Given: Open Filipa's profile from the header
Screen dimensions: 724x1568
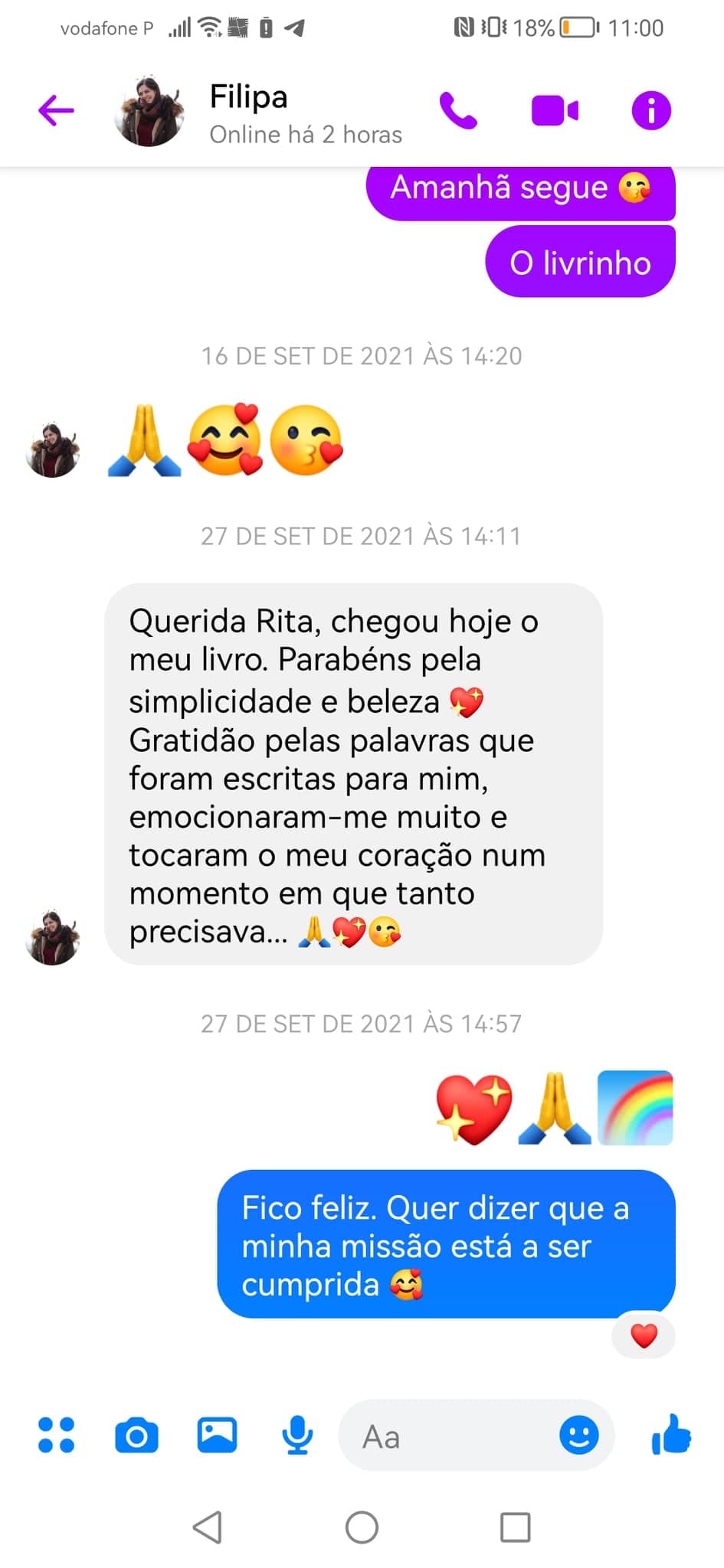Looking at the screenshot, I should coord(249,112).
